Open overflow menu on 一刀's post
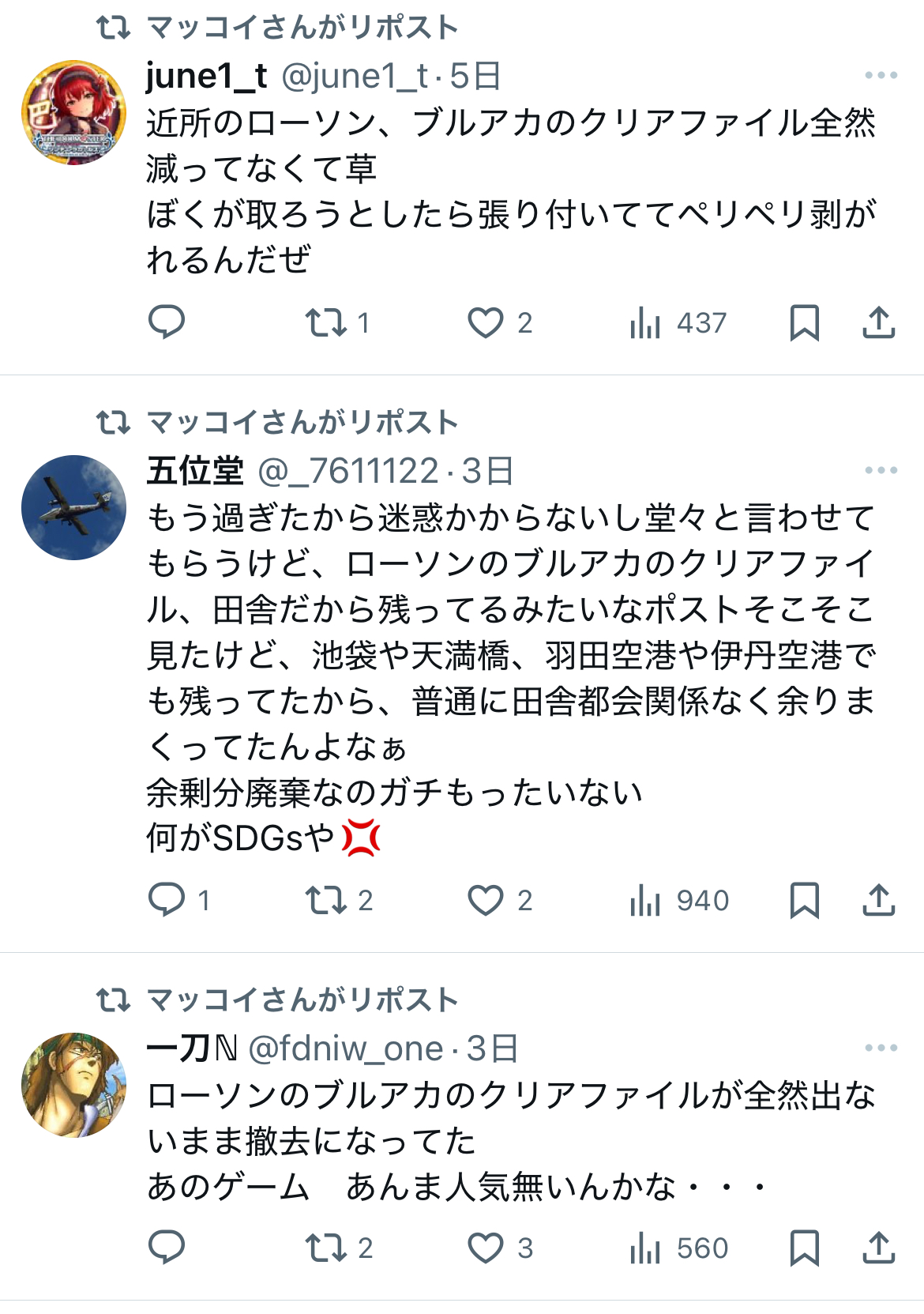The height and width of the screenshot is (1314, 924). point(881,1049)
